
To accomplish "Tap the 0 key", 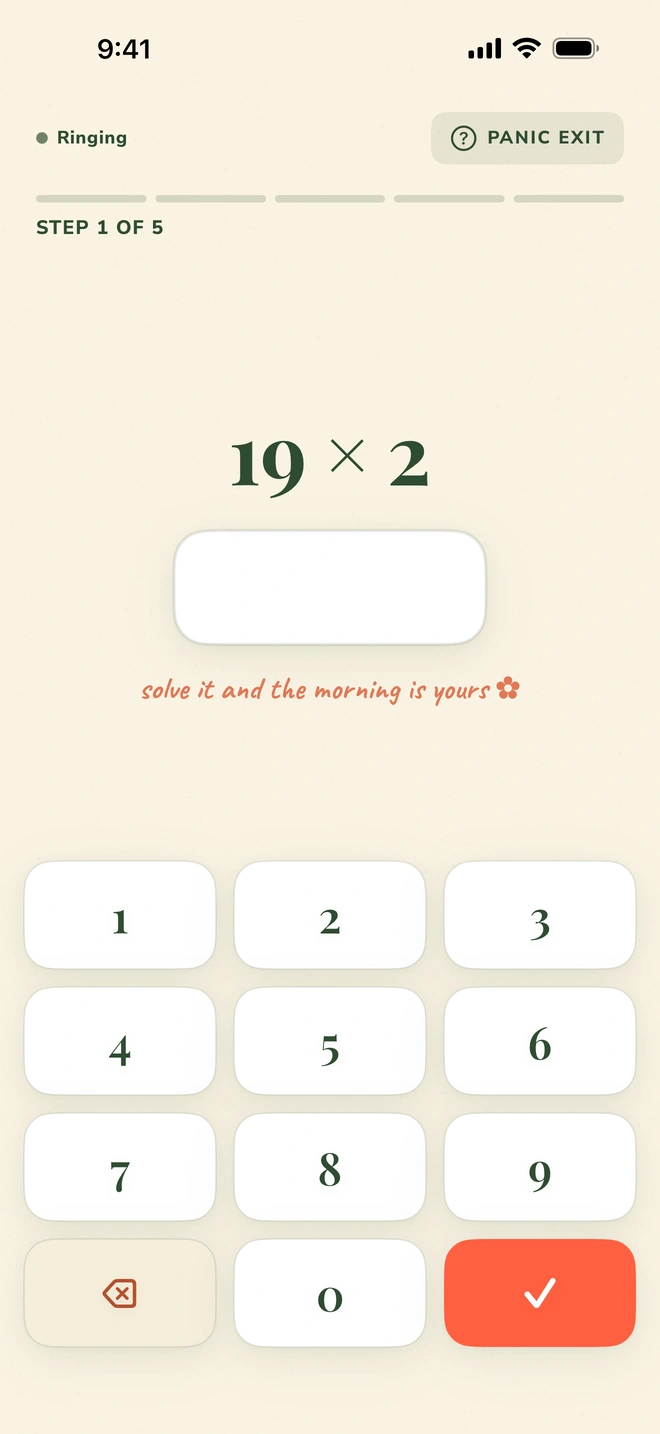I will tap(330, 1293).
